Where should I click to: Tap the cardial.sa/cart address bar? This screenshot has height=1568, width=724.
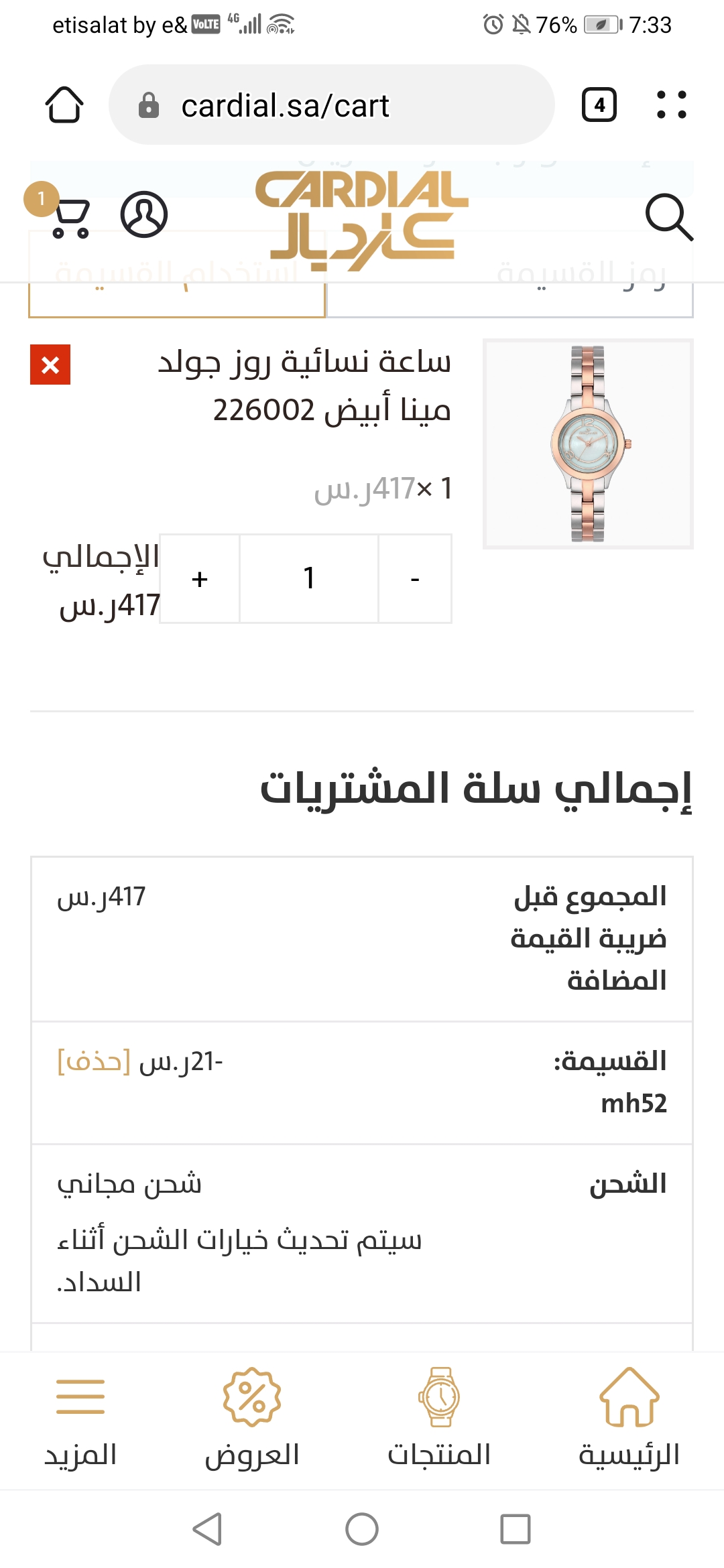point(332,105)
